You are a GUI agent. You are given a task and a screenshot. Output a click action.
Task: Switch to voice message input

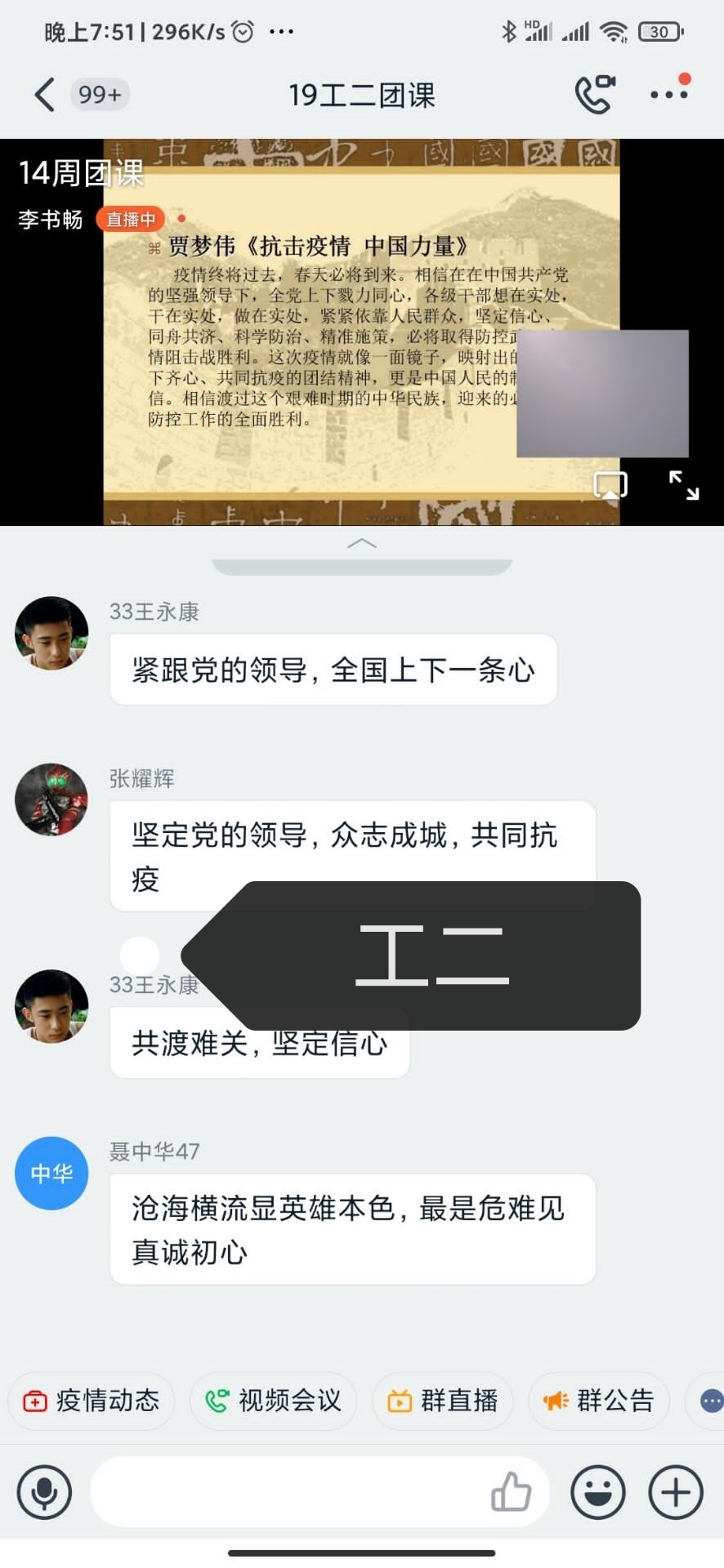coord(44,1493)
